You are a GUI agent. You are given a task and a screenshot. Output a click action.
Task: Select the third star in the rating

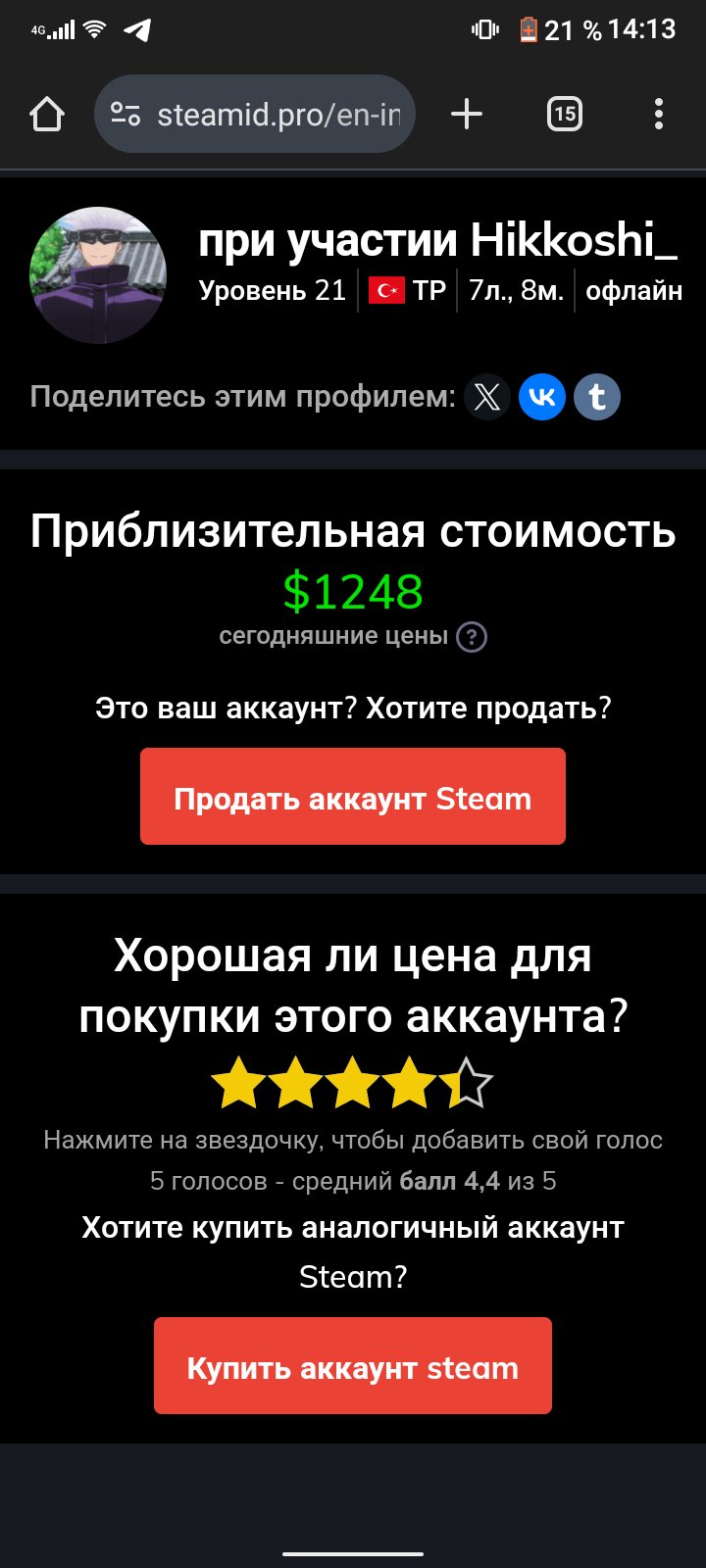click(353, 1081)
